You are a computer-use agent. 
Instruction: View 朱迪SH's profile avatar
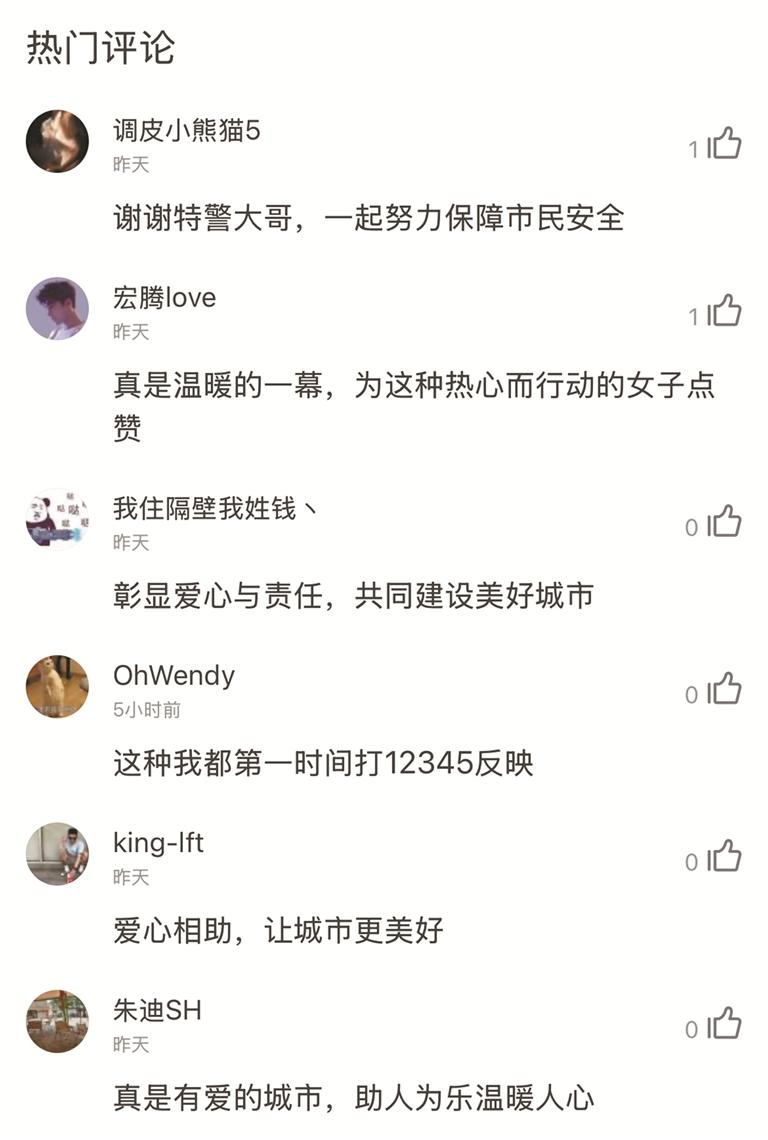tap(57, 1021)
